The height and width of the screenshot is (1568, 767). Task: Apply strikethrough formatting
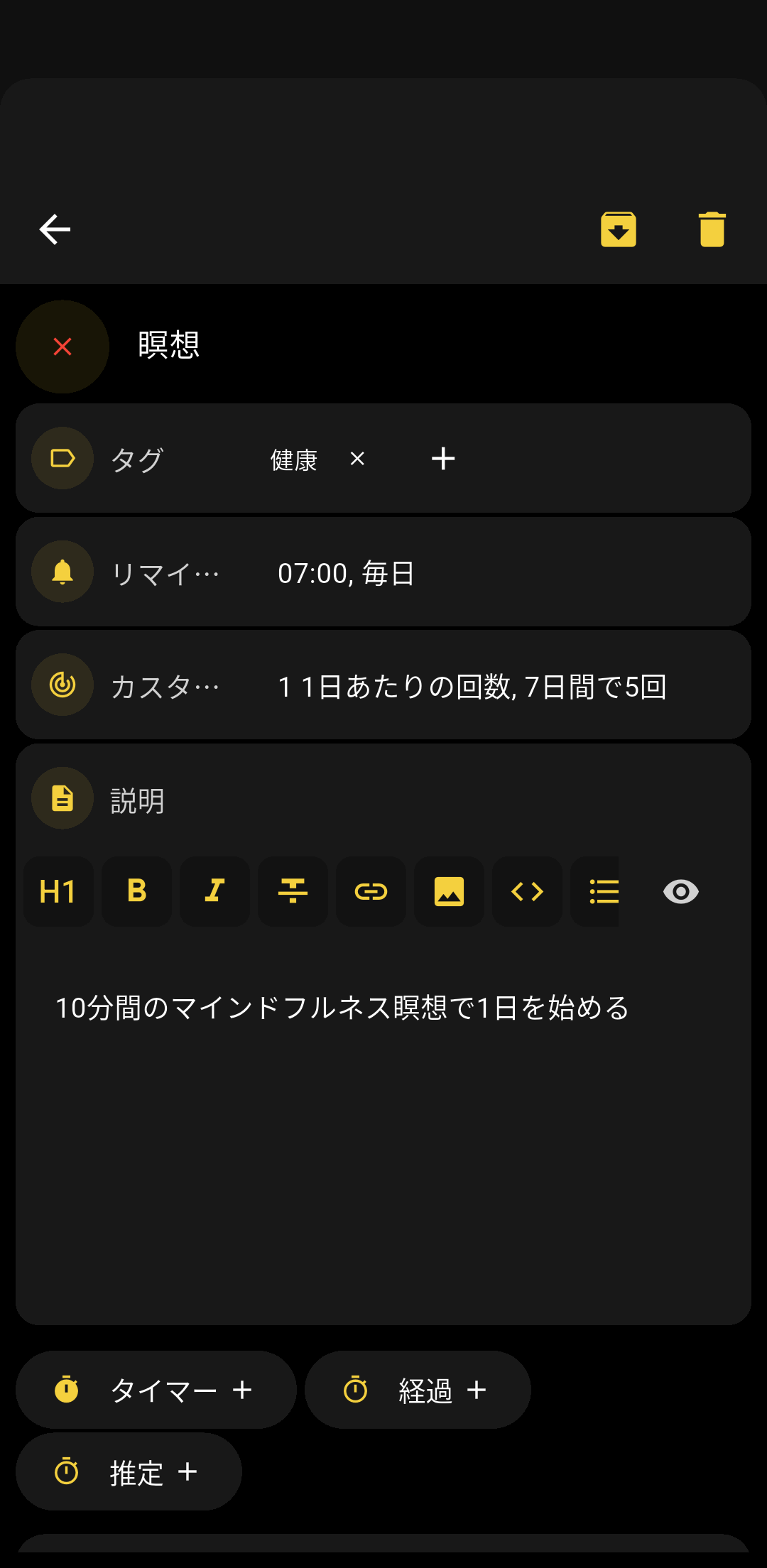tap(293, 891)
